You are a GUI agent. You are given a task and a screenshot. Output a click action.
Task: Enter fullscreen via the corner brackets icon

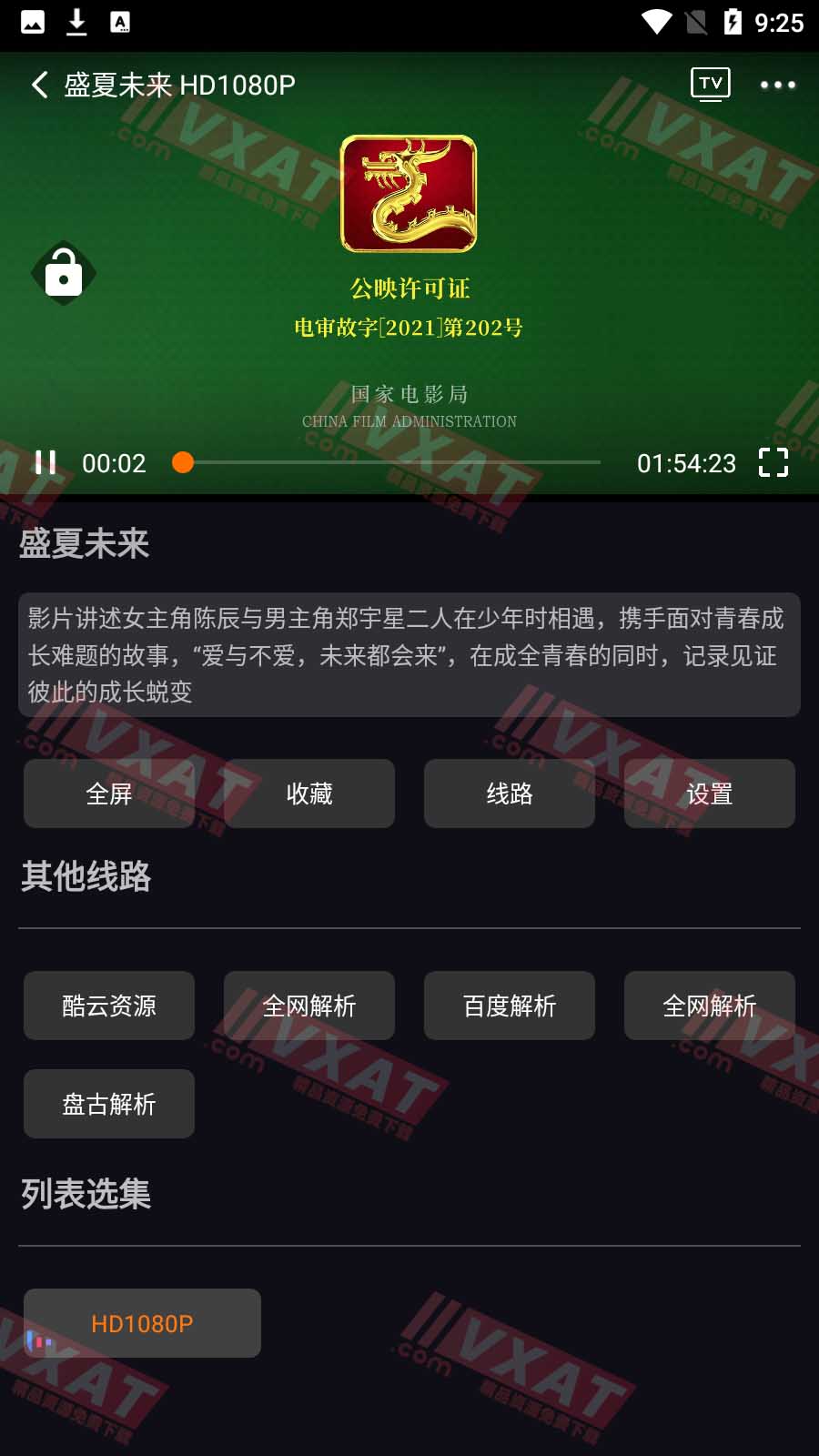click(773, 463)
